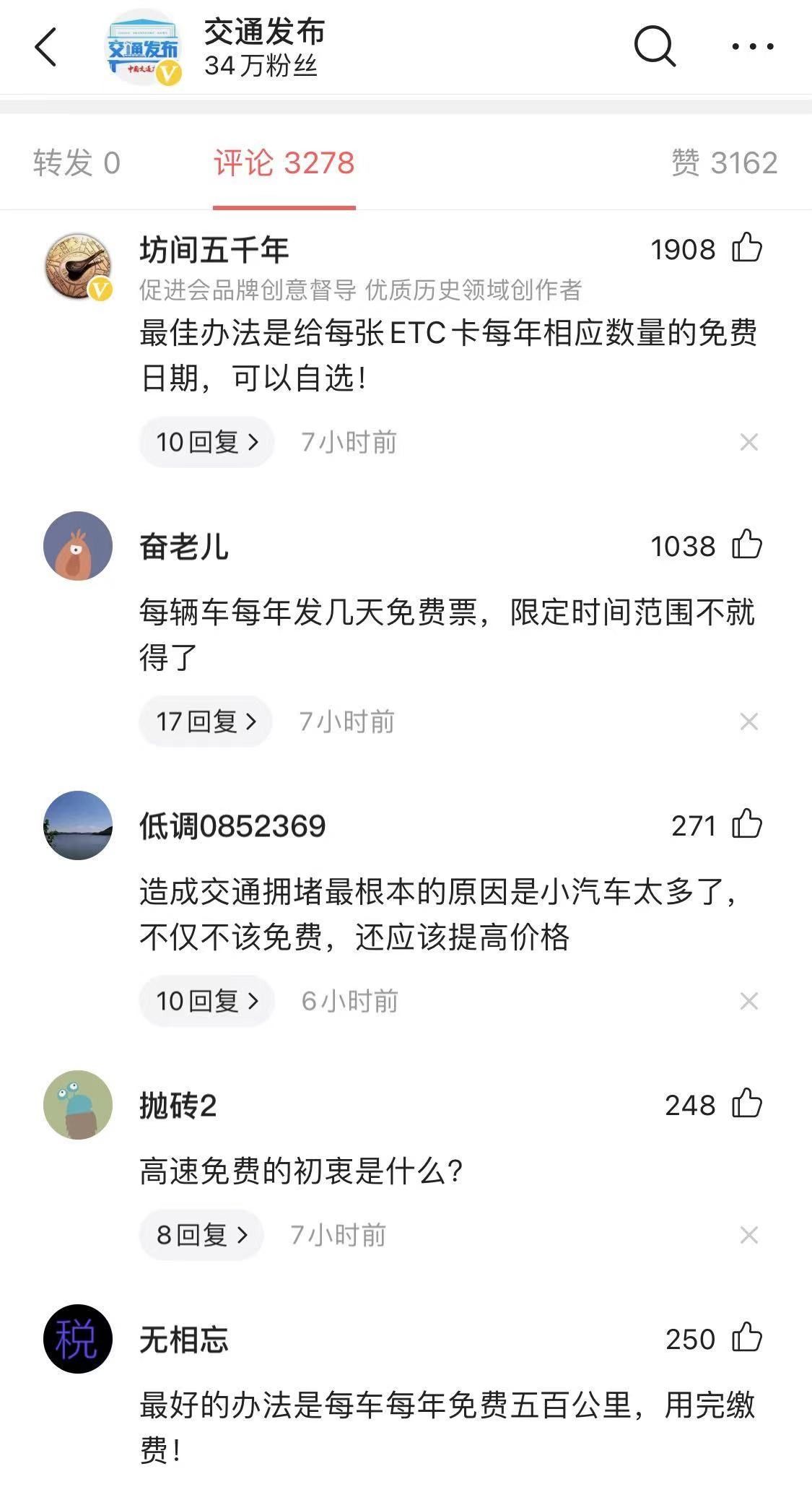Like 无相忘's comment
Image resolution: width=812 pixels, height=1487 pixels.
tap(747, 1338)
